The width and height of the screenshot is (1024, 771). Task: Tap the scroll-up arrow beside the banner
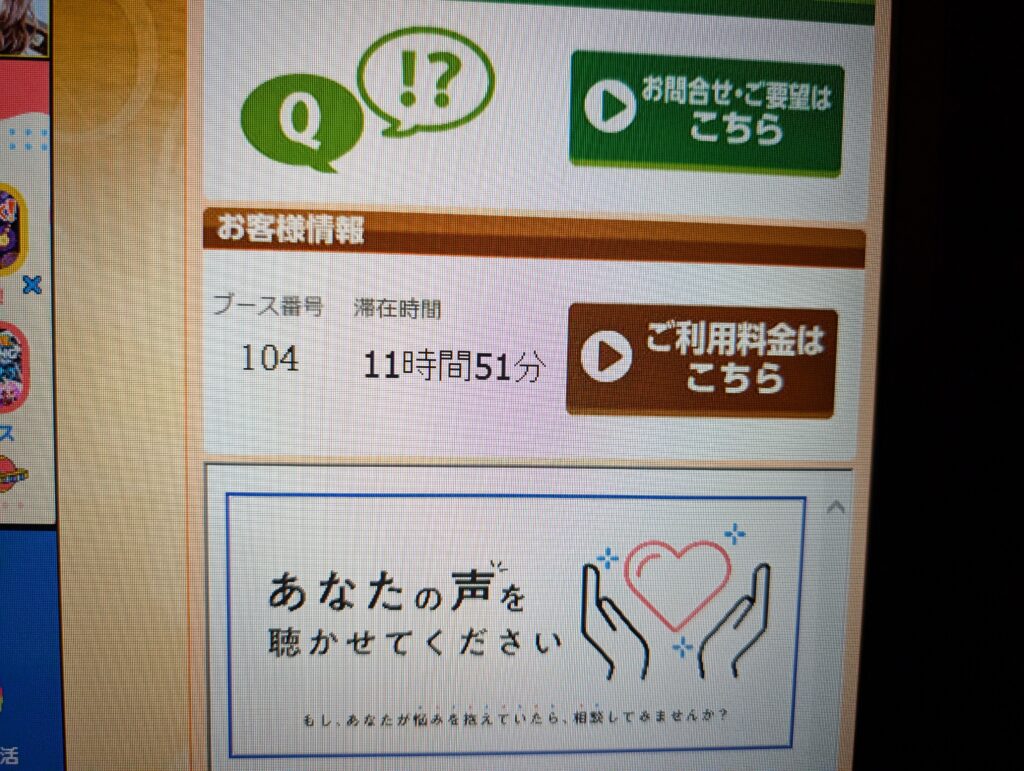(836, 508)
